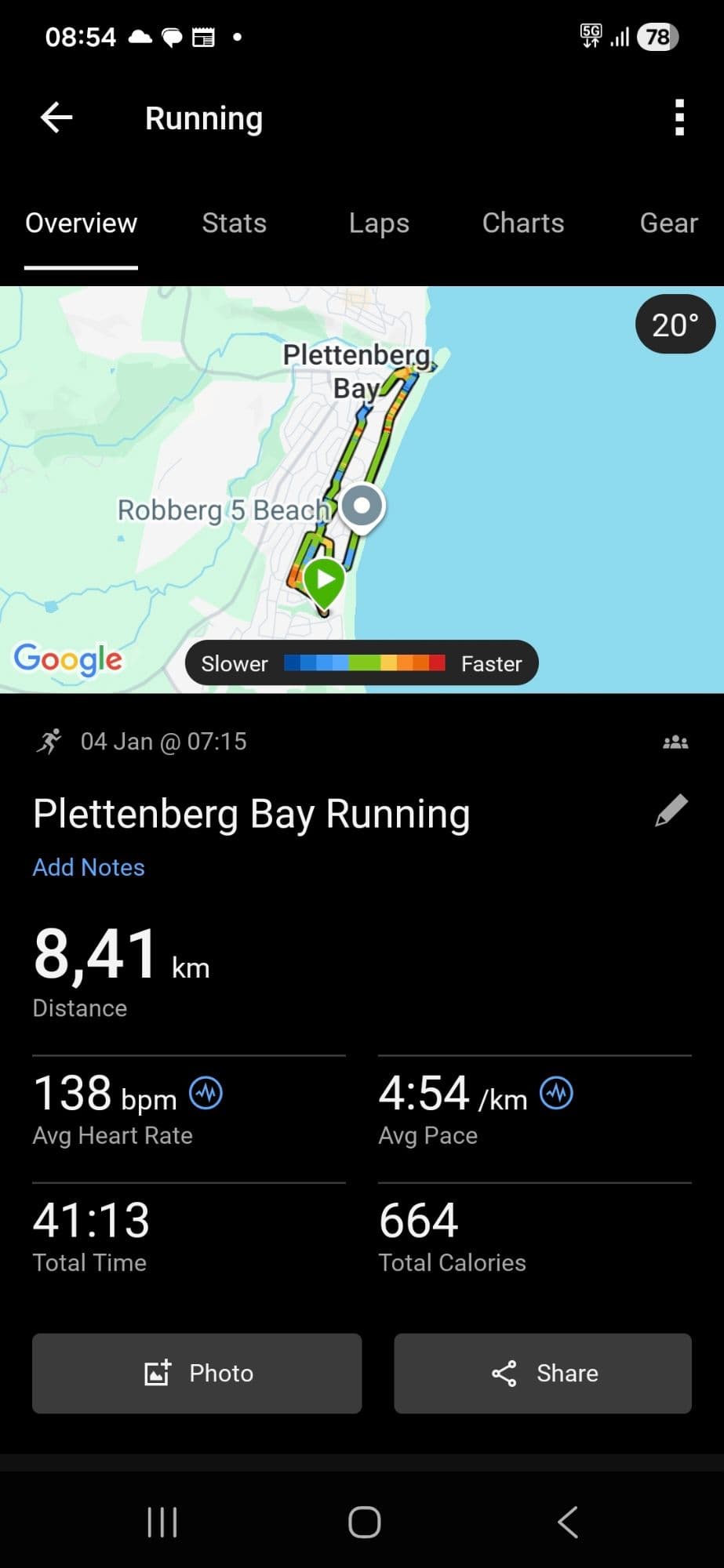Open the Charts tab
724x1568 pixels.
[523, 223]
